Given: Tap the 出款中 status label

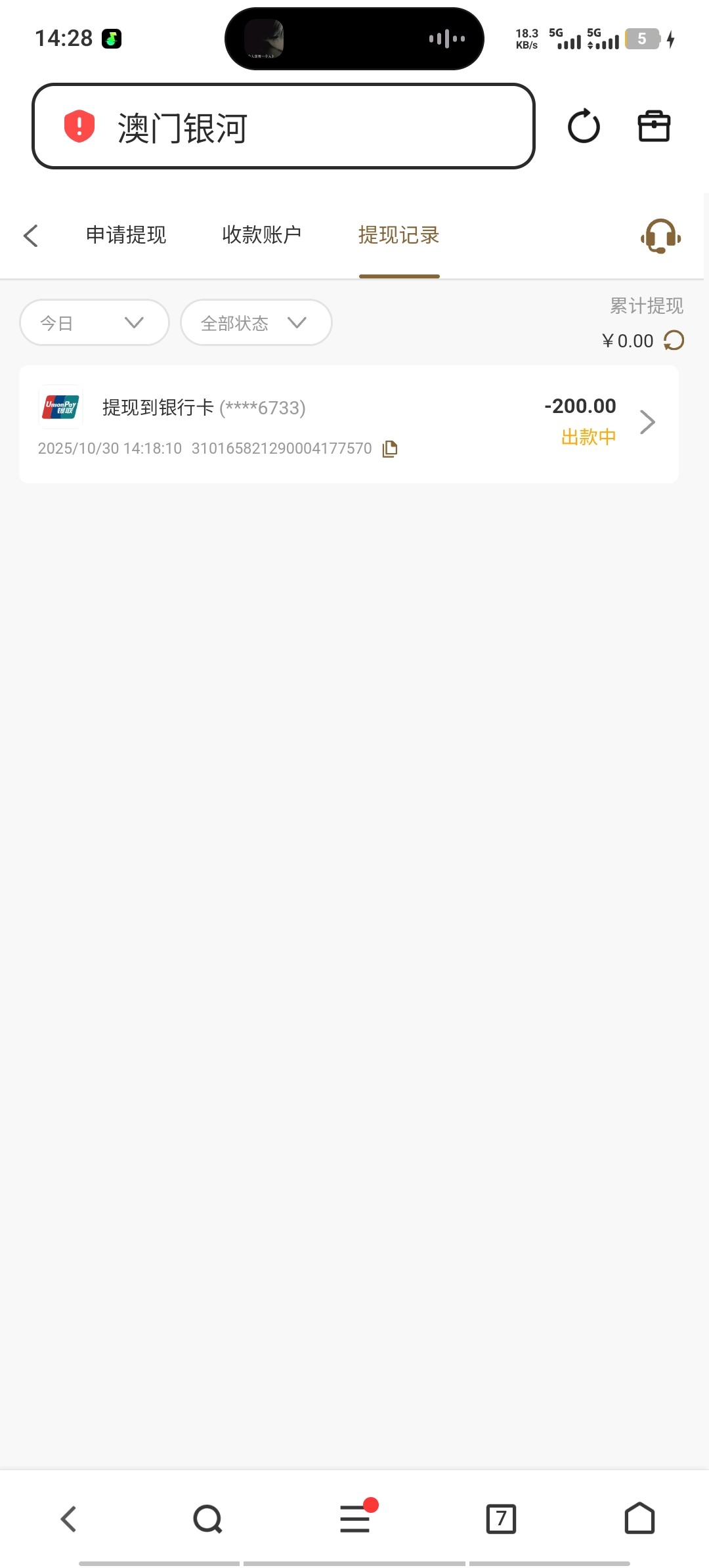Looking at the screenshot, I should (x=588, y=437).
